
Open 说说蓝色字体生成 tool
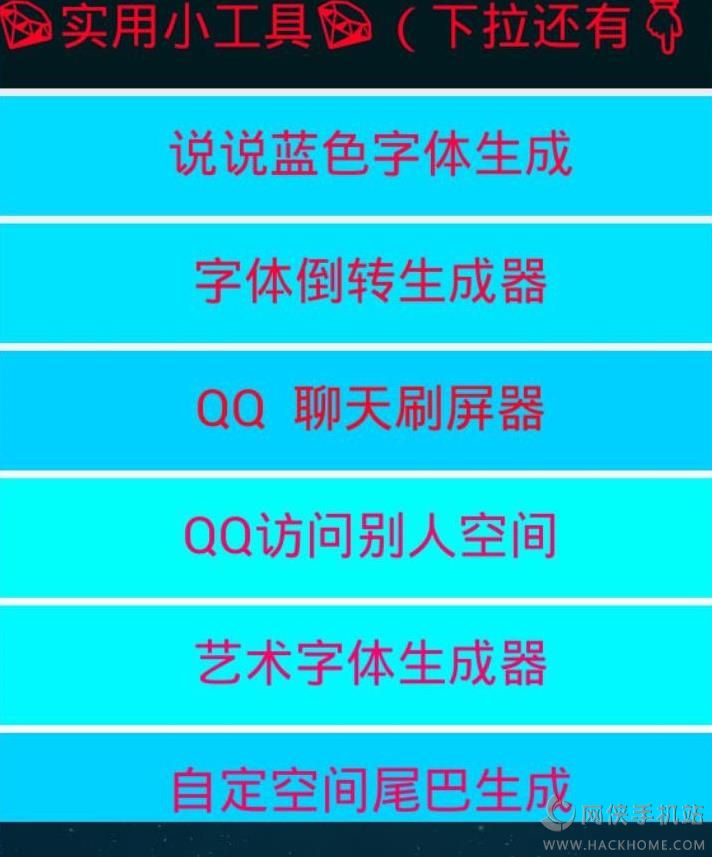[x=356, y=155]
